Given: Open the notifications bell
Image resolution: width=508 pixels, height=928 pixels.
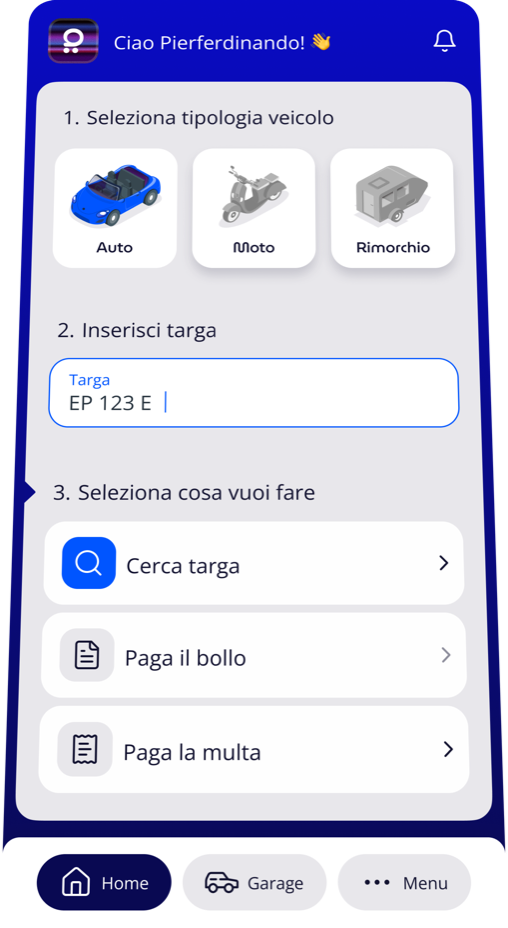Looking at the screenshot, I should 444,41.
